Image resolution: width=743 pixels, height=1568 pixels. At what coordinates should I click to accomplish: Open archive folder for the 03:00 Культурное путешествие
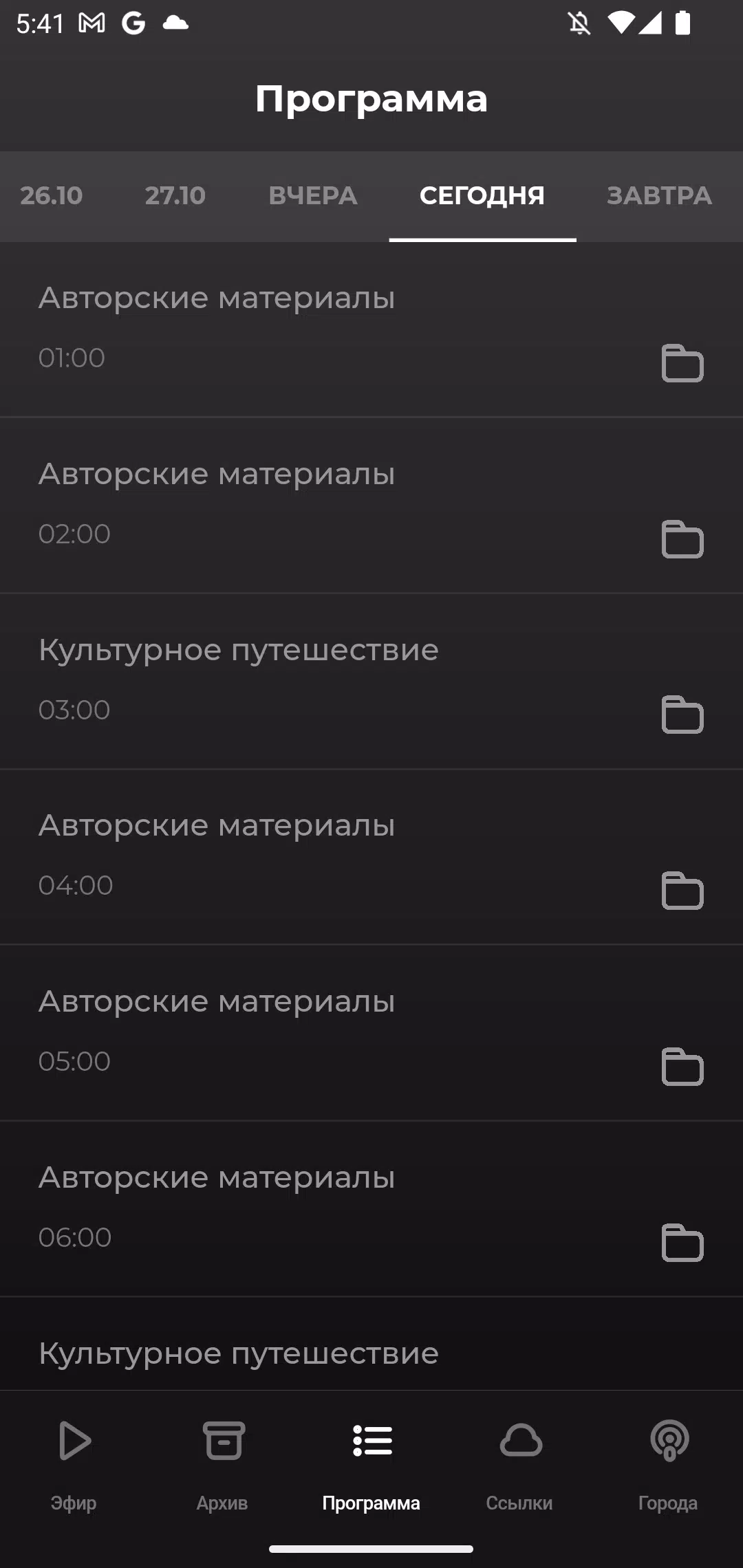pos(682,715)
